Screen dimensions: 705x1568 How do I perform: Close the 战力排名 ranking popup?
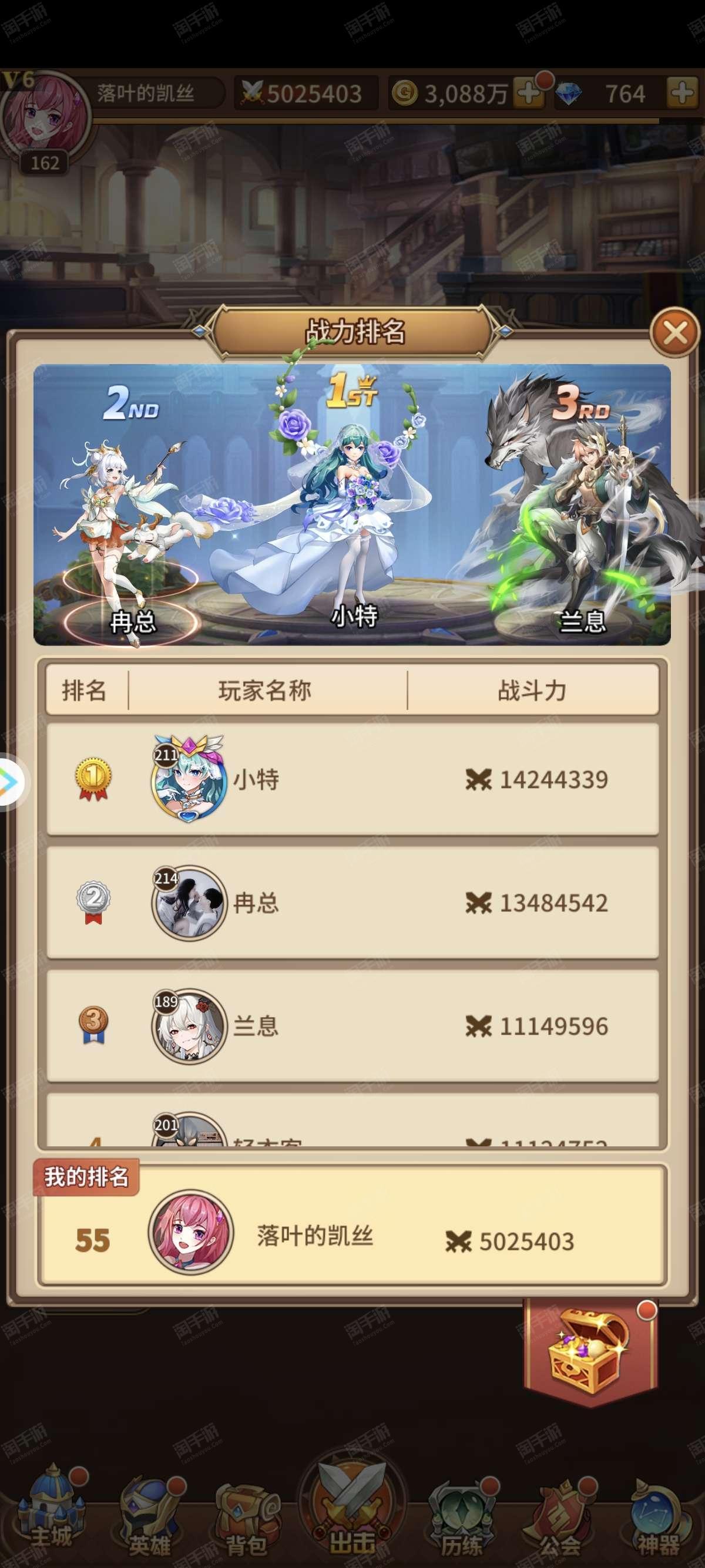[674, 333]
